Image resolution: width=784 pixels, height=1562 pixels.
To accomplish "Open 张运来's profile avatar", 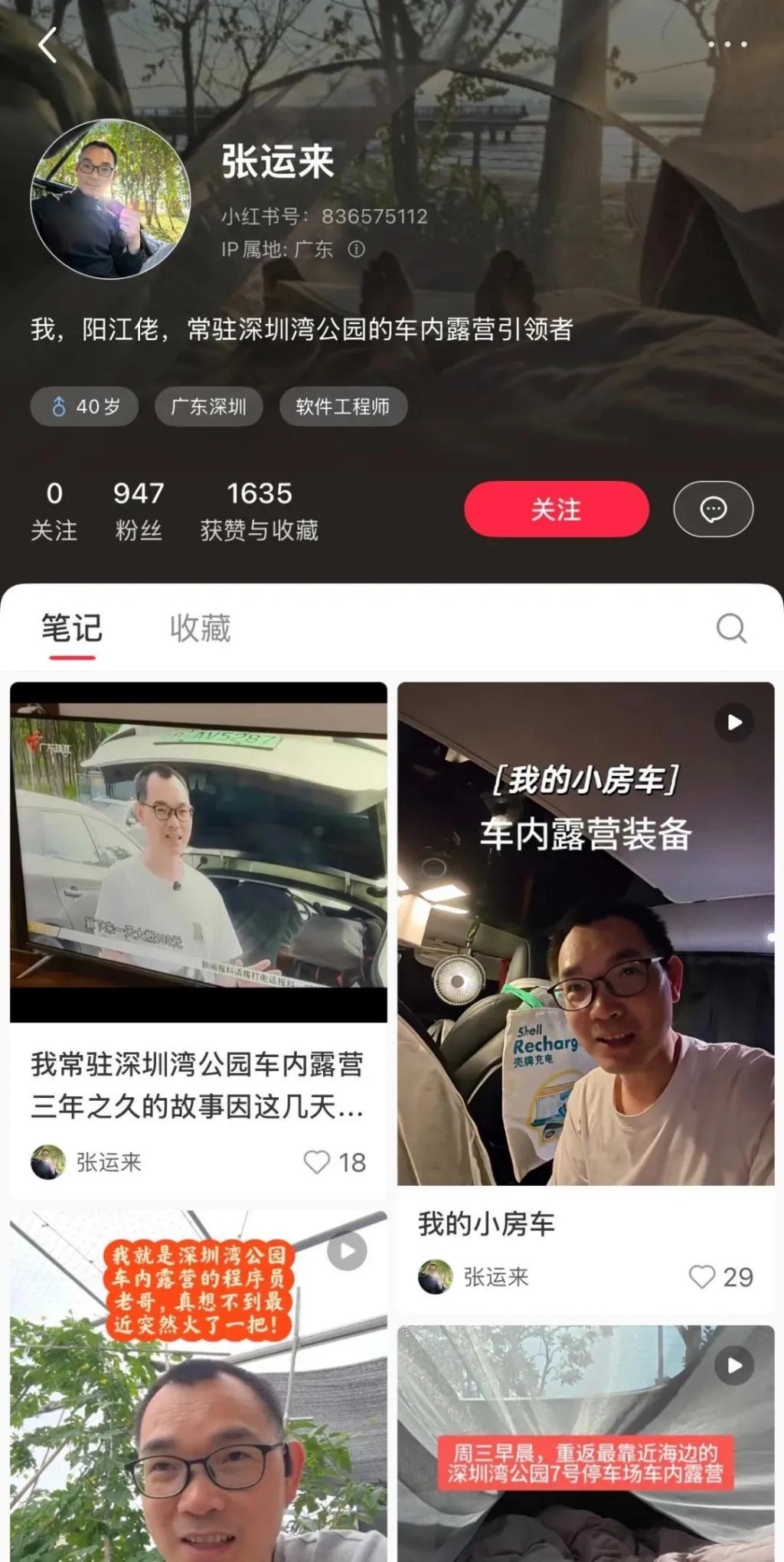I will pos(110,199).
